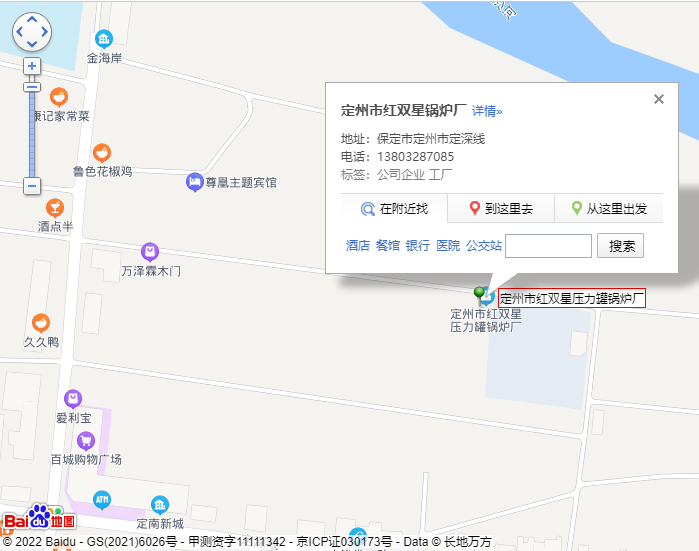Open the 万泽霖木门 map marker

(150, 252)
